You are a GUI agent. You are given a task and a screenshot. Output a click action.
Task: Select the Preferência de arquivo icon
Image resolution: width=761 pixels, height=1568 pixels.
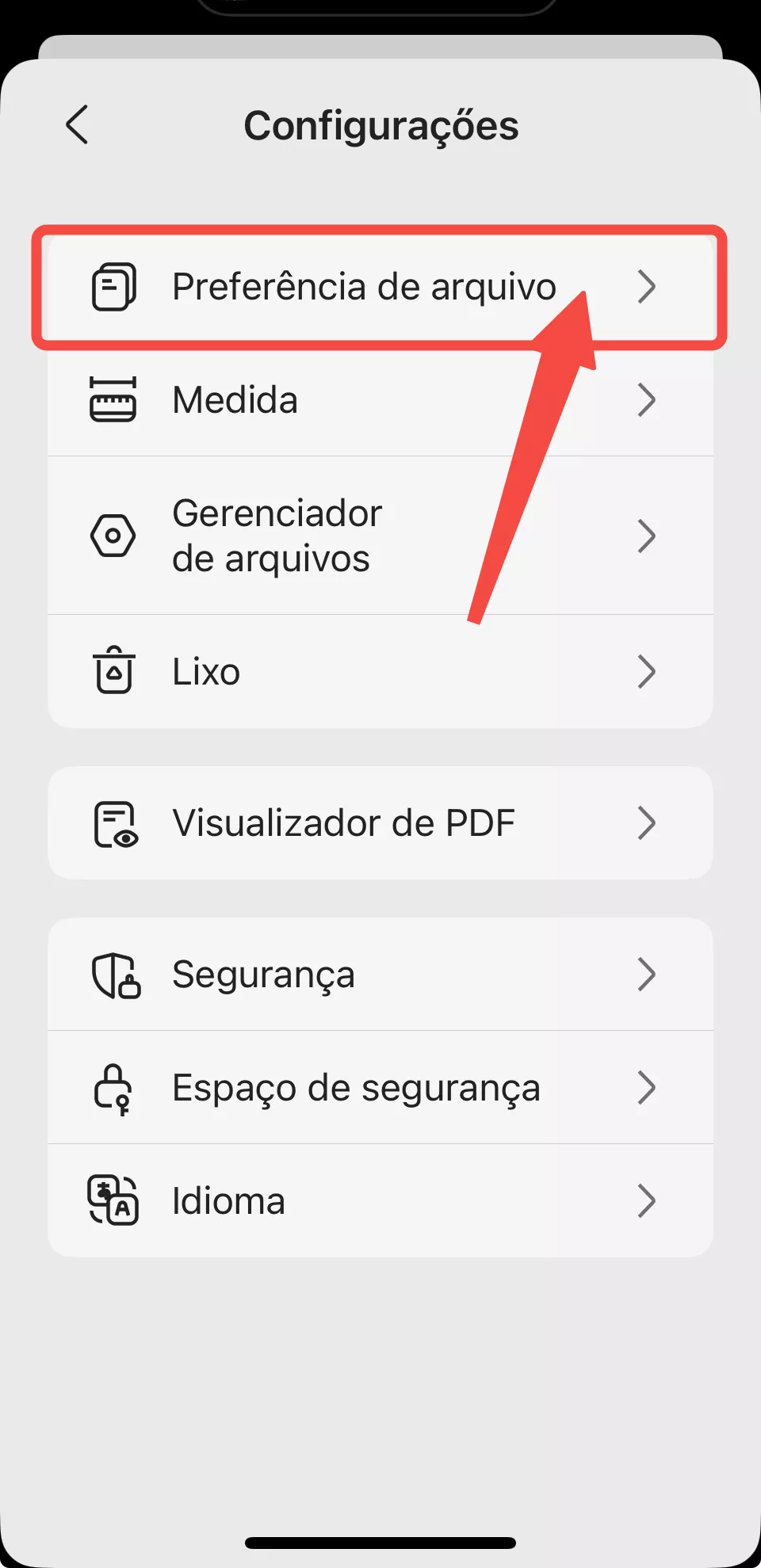[x=113, y=287]
